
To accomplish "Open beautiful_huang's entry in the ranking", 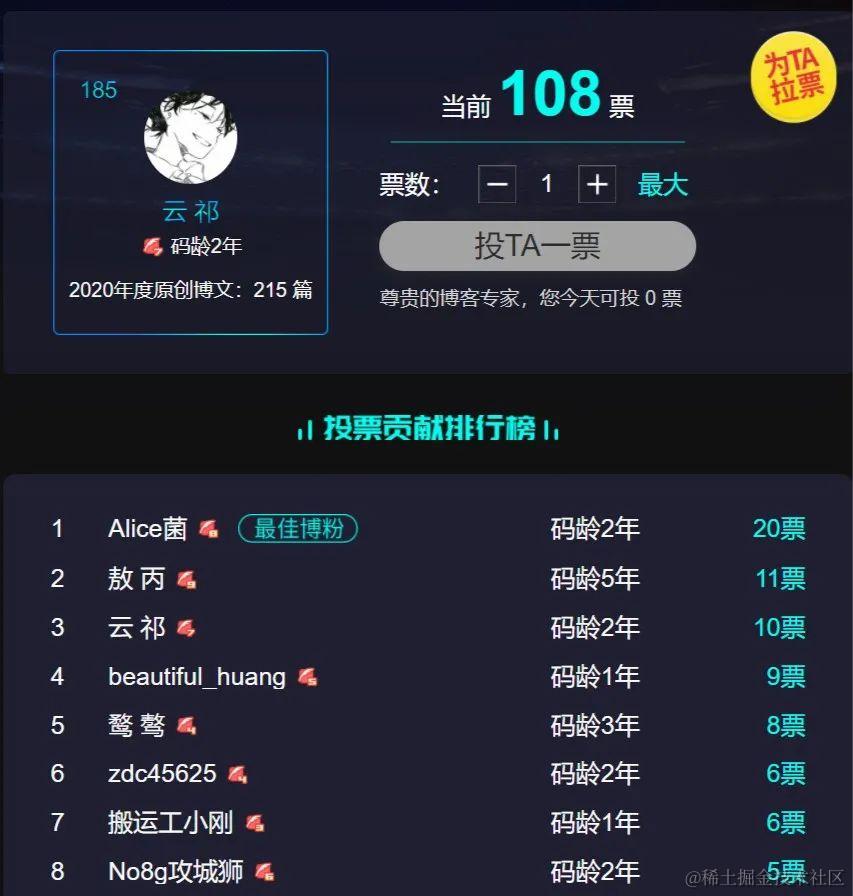I will point(197,677).
